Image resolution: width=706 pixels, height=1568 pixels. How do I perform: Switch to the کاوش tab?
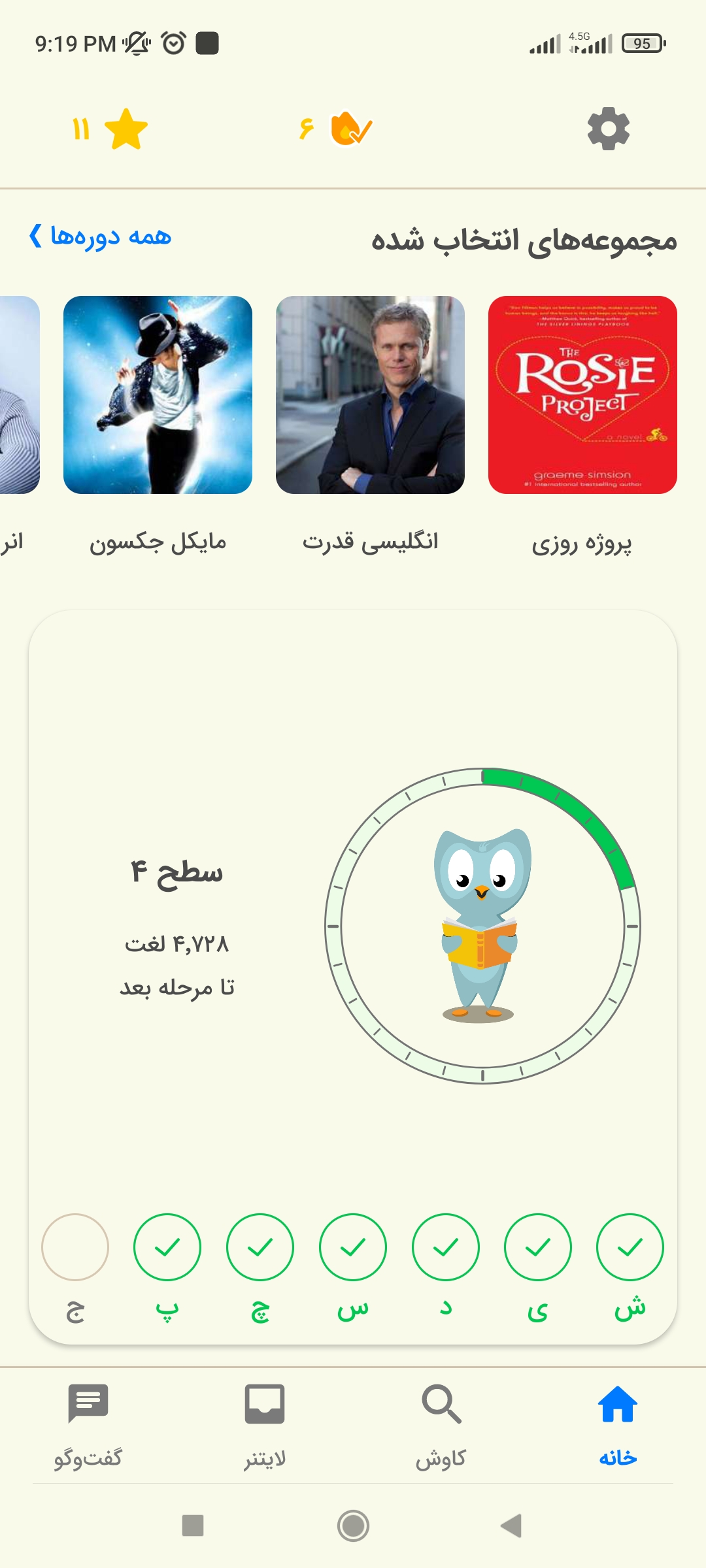[441, 1425]
